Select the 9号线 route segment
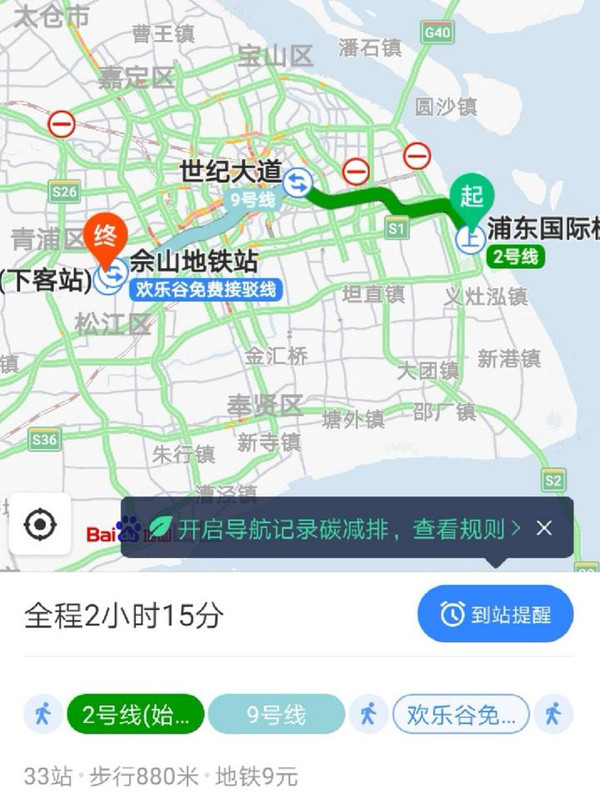This screenshot has width=600, height=798. coord(279,714)
